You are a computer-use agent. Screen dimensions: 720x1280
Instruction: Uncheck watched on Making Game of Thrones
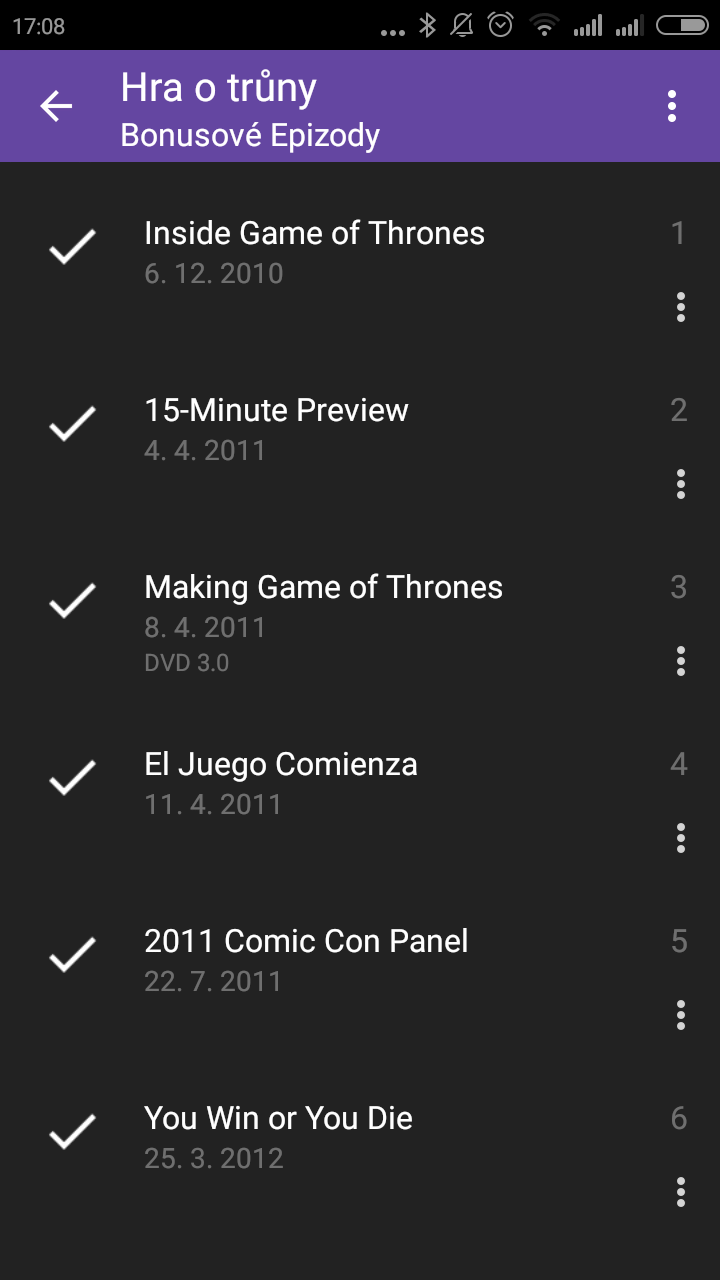(73, 600)
